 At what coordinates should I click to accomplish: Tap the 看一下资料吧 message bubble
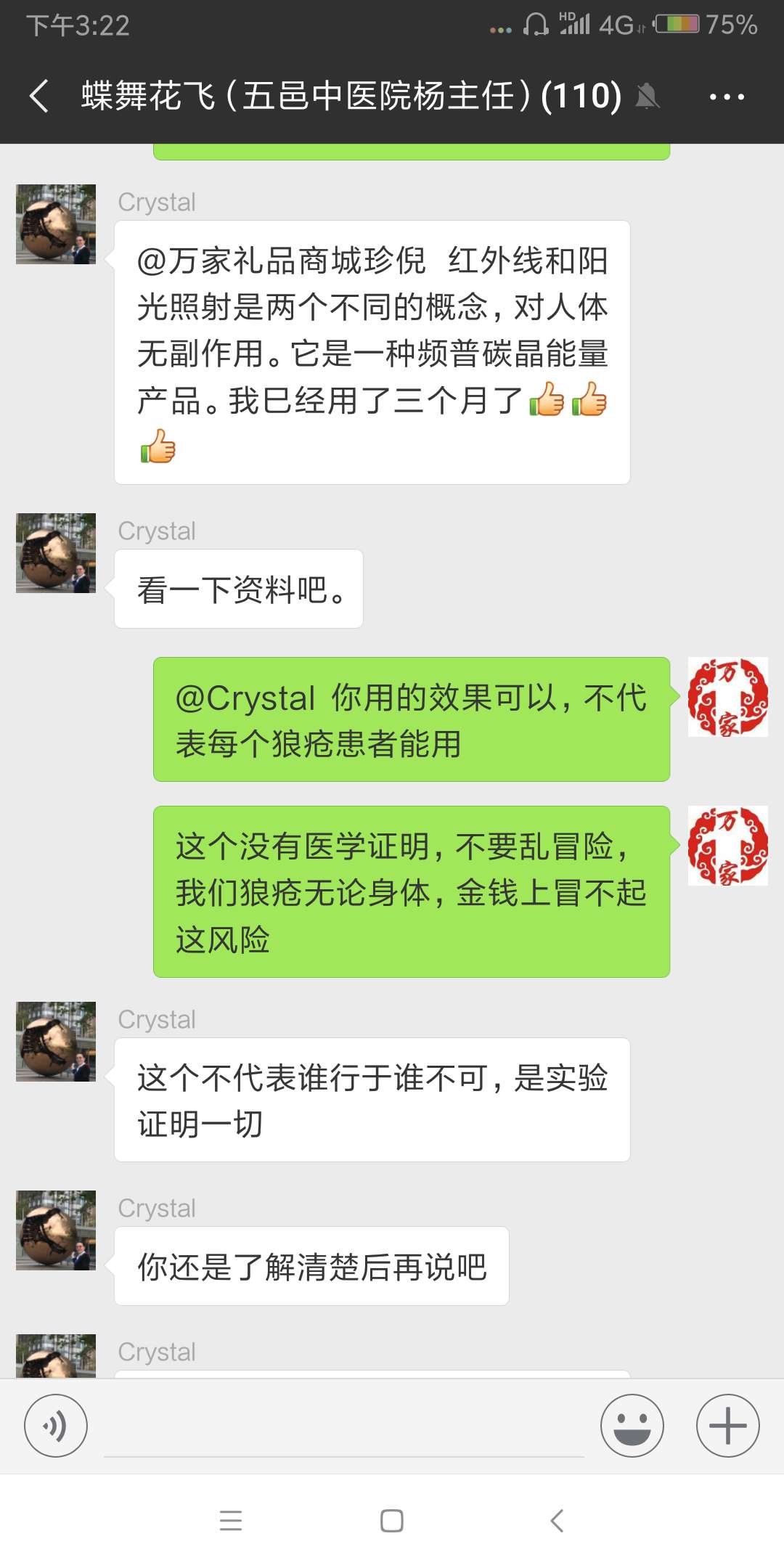[x=240, y=589]
